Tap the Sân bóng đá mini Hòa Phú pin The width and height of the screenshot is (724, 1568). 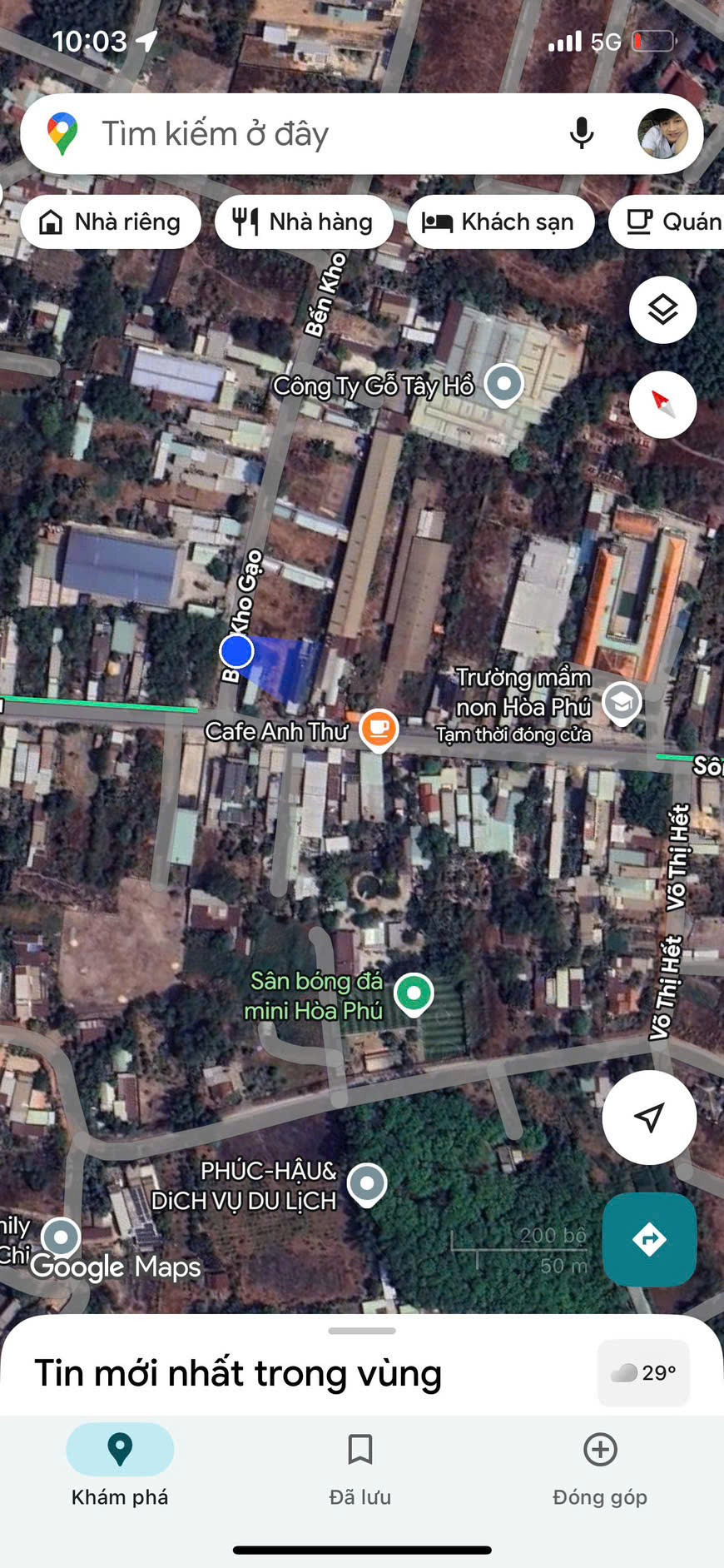(x=414, y=993)
